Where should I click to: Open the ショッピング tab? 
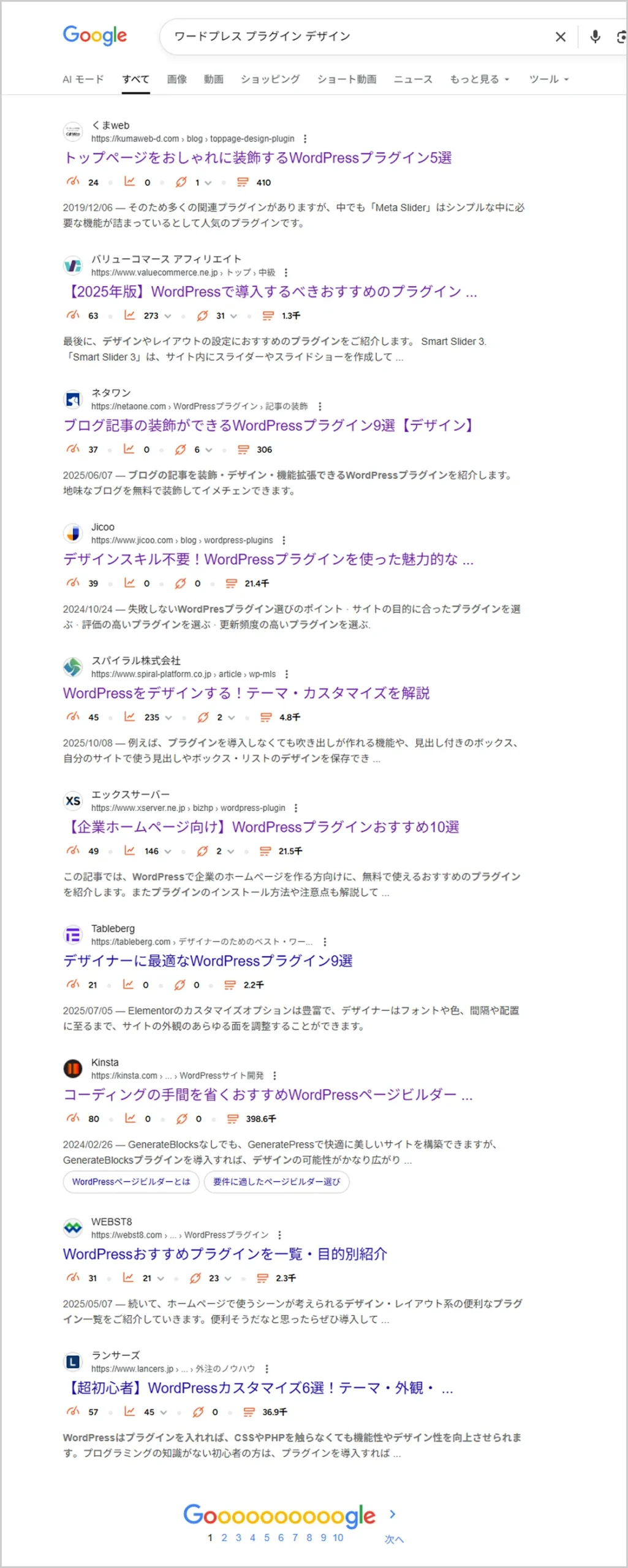click(270, 79)
